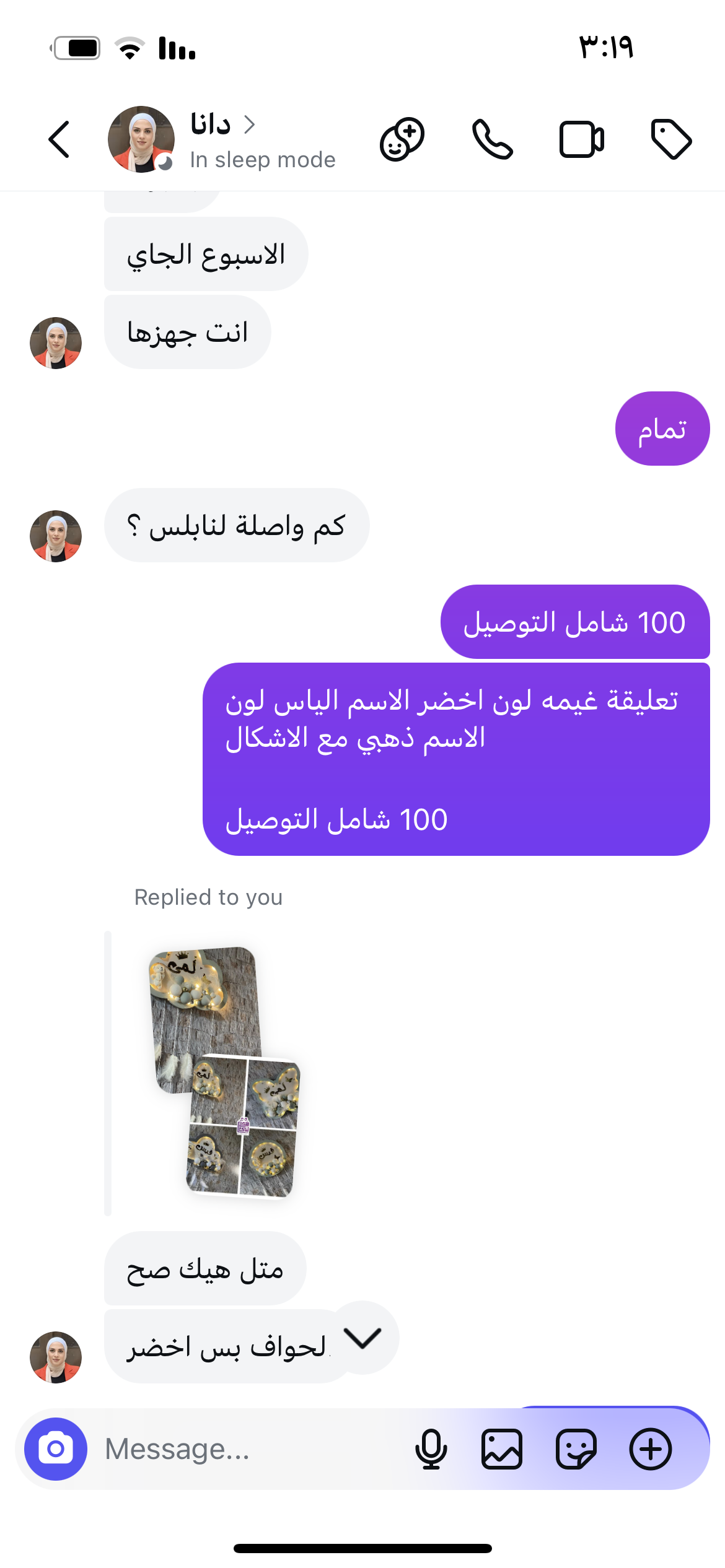Start a voice call with دانا

[x=492, y=139]
